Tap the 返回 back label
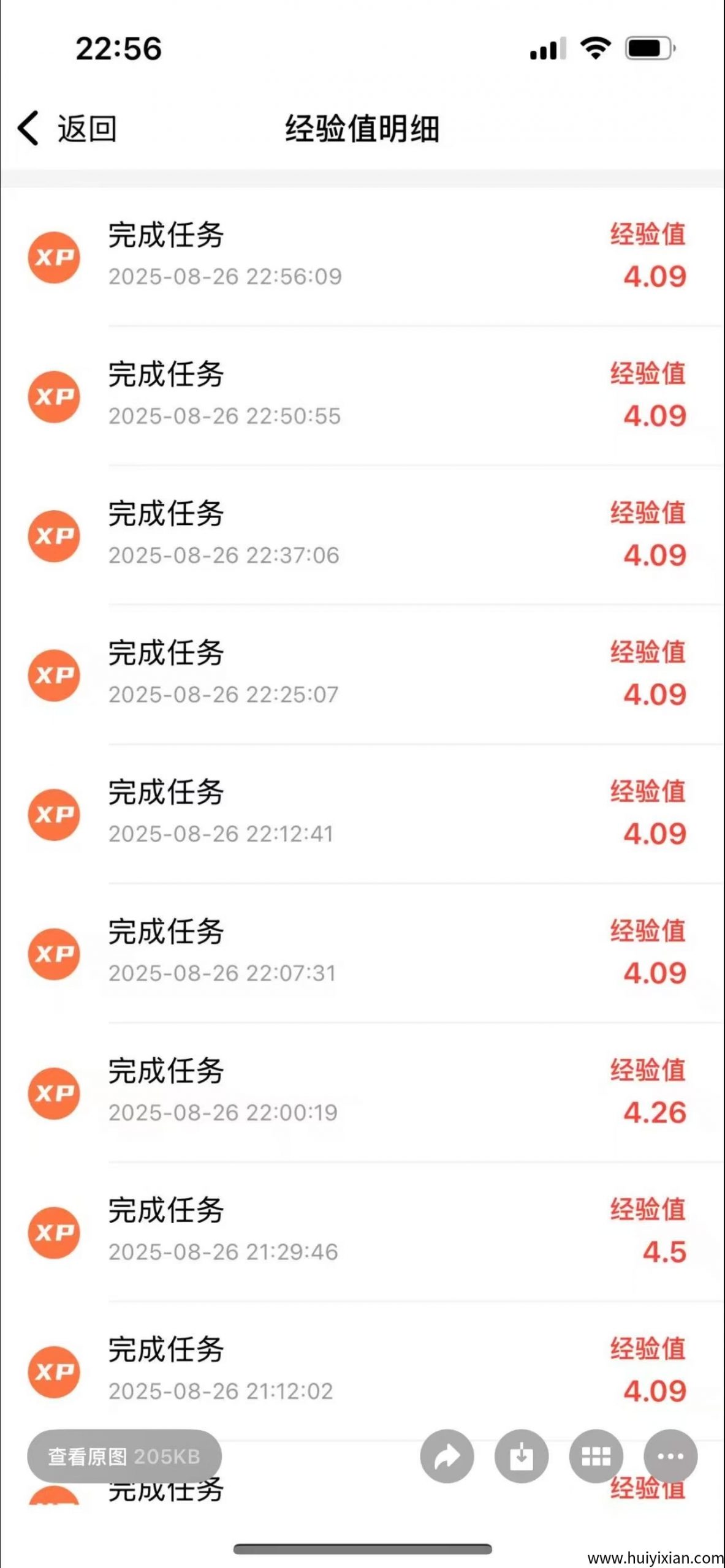This screenshot has height=1568, width=725. tap(86, 127)
